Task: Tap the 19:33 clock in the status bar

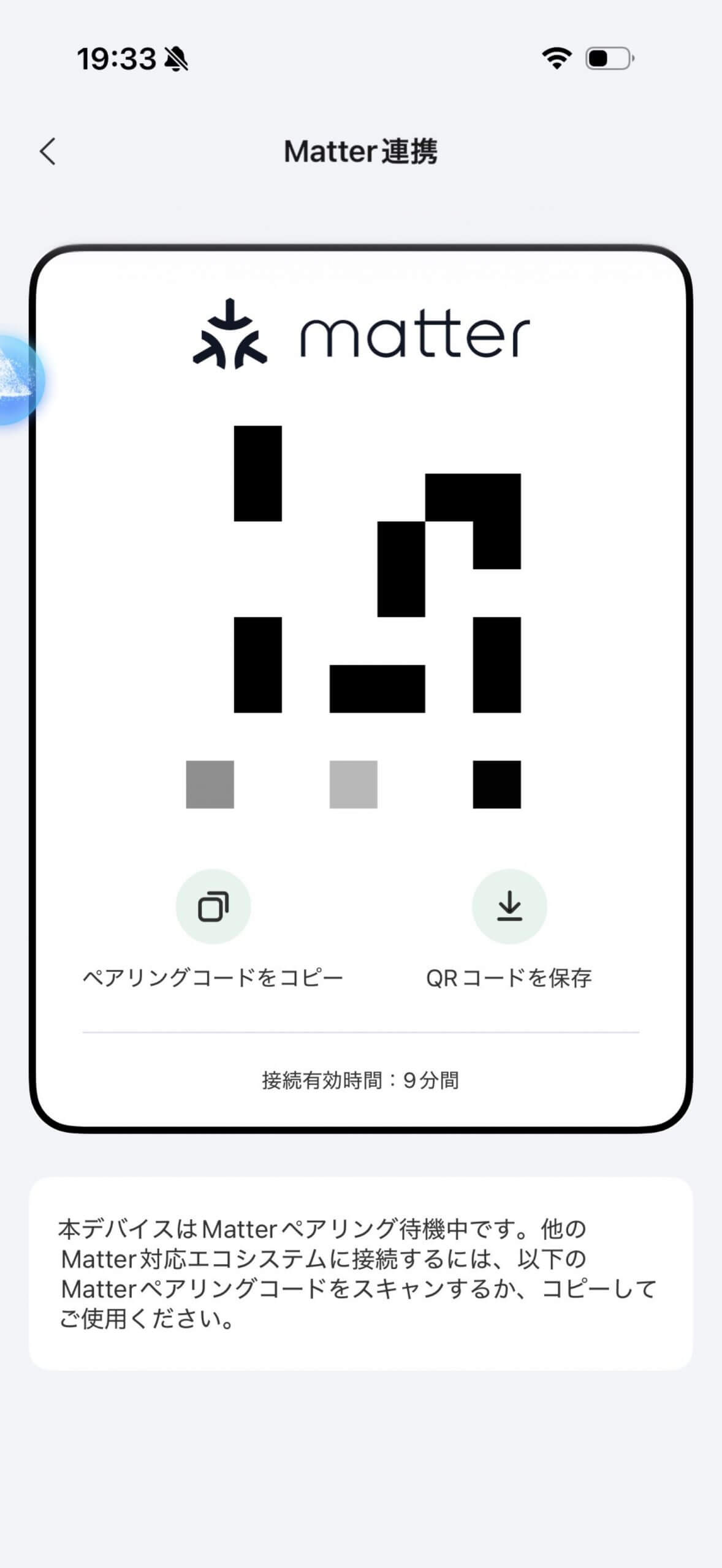Action: point(116,58)
